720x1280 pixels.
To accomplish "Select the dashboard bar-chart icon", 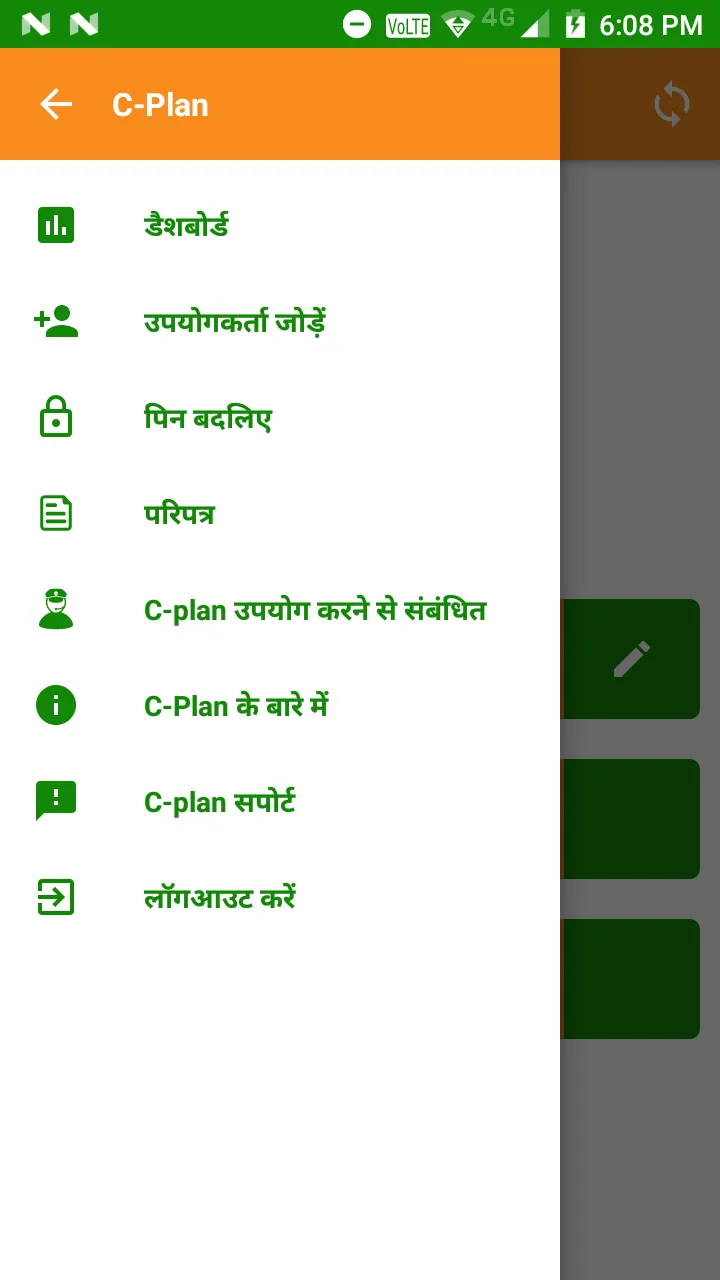I will coord(55,224).
